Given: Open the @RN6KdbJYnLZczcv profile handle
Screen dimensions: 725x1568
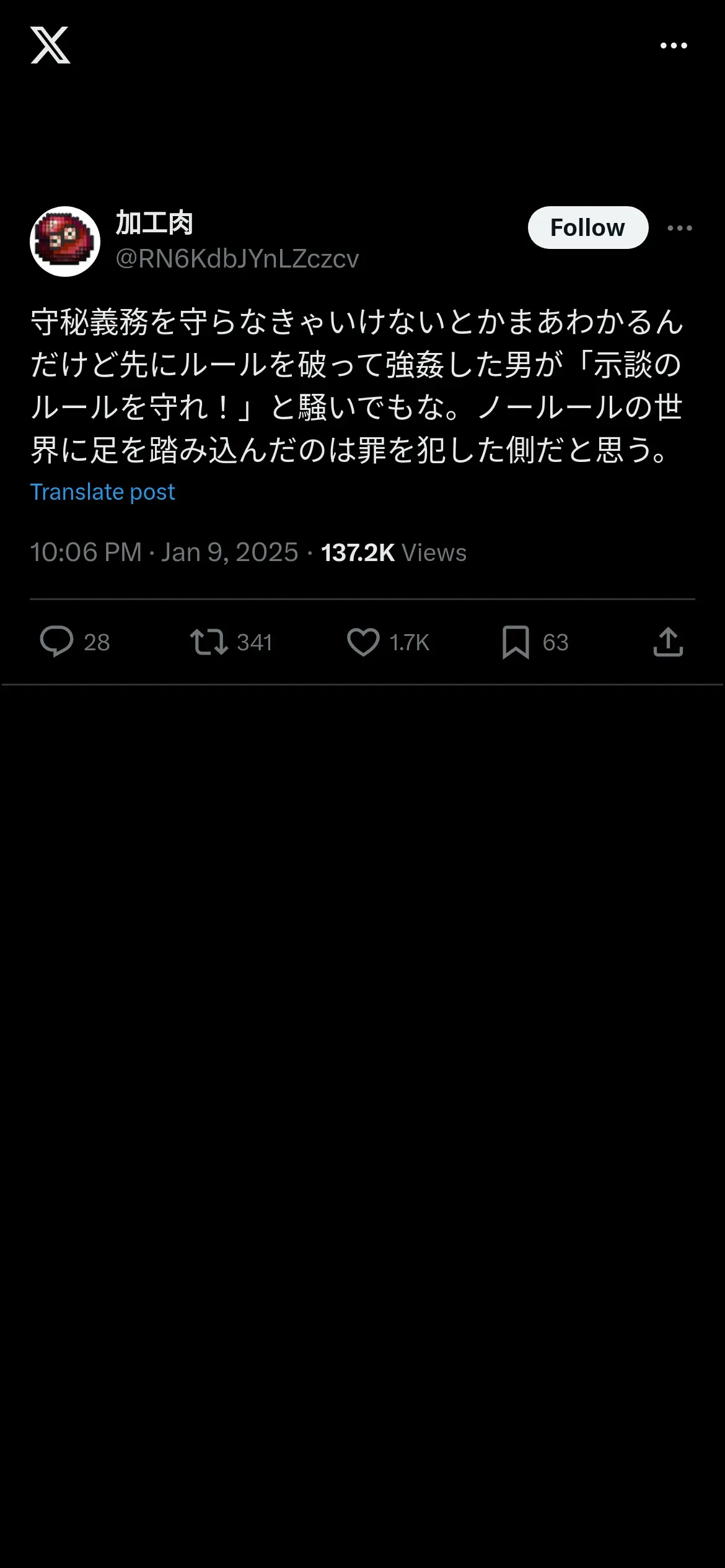Looking at the screenshot, I should click(237, 259).
